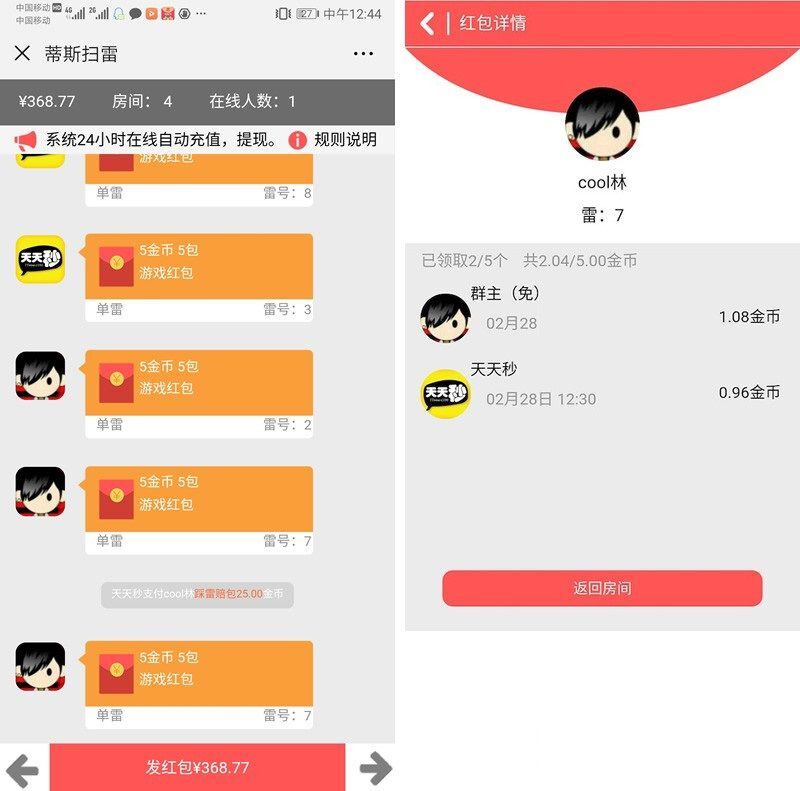Open the red packet with 雷号 2
800x791 pixels.
point(198,382)
